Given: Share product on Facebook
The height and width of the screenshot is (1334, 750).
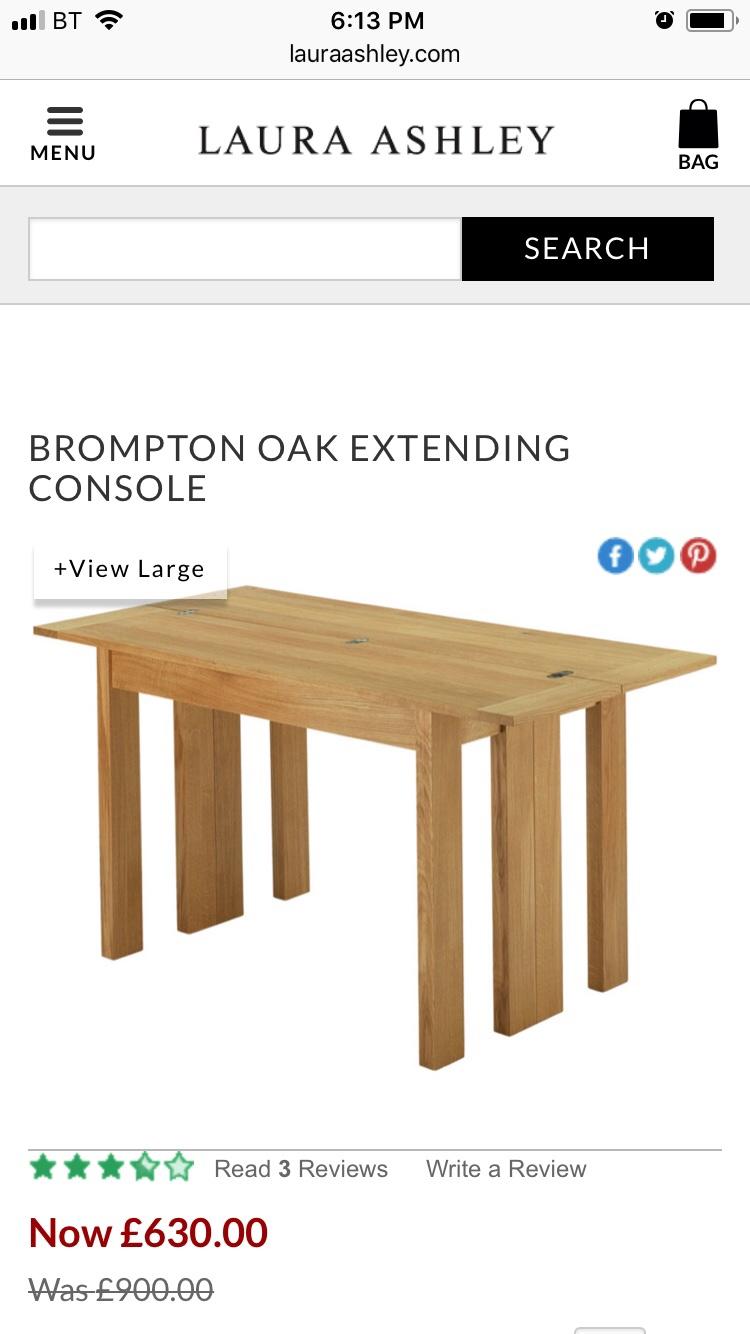Looking at the screenshot, I should pyautogui.click(x=615, y=555).
